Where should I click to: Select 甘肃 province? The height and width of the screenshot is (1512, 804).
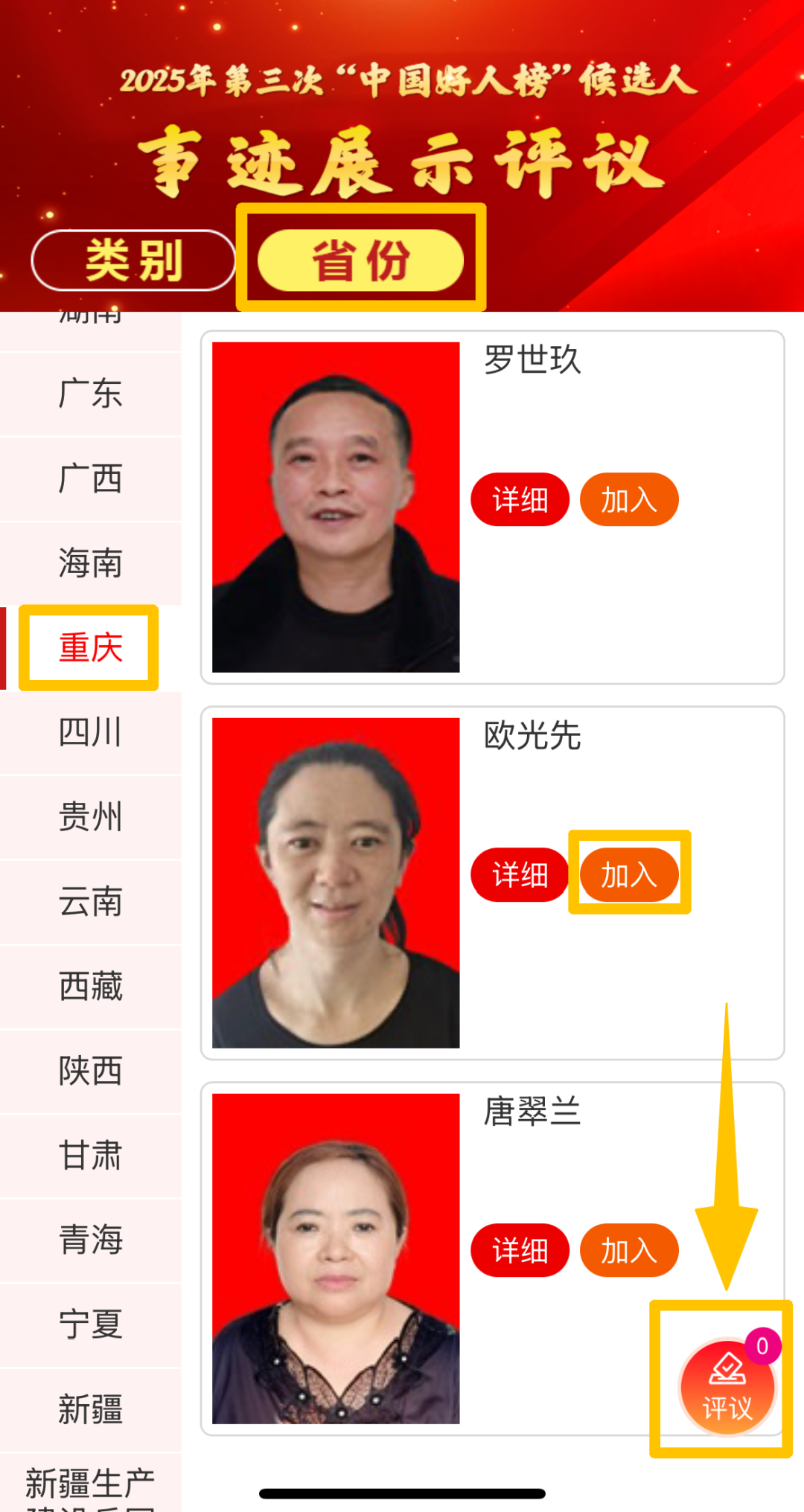(x=90, y=1156)
